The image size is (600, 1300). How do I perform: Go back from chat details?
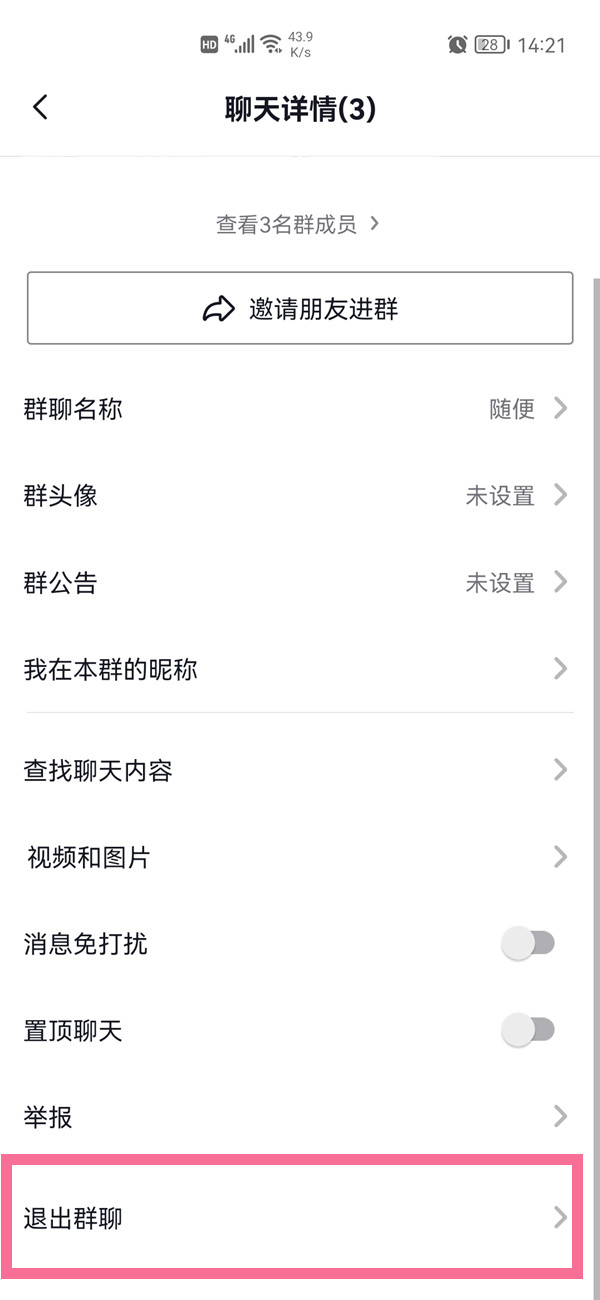(x=41, y=108)
